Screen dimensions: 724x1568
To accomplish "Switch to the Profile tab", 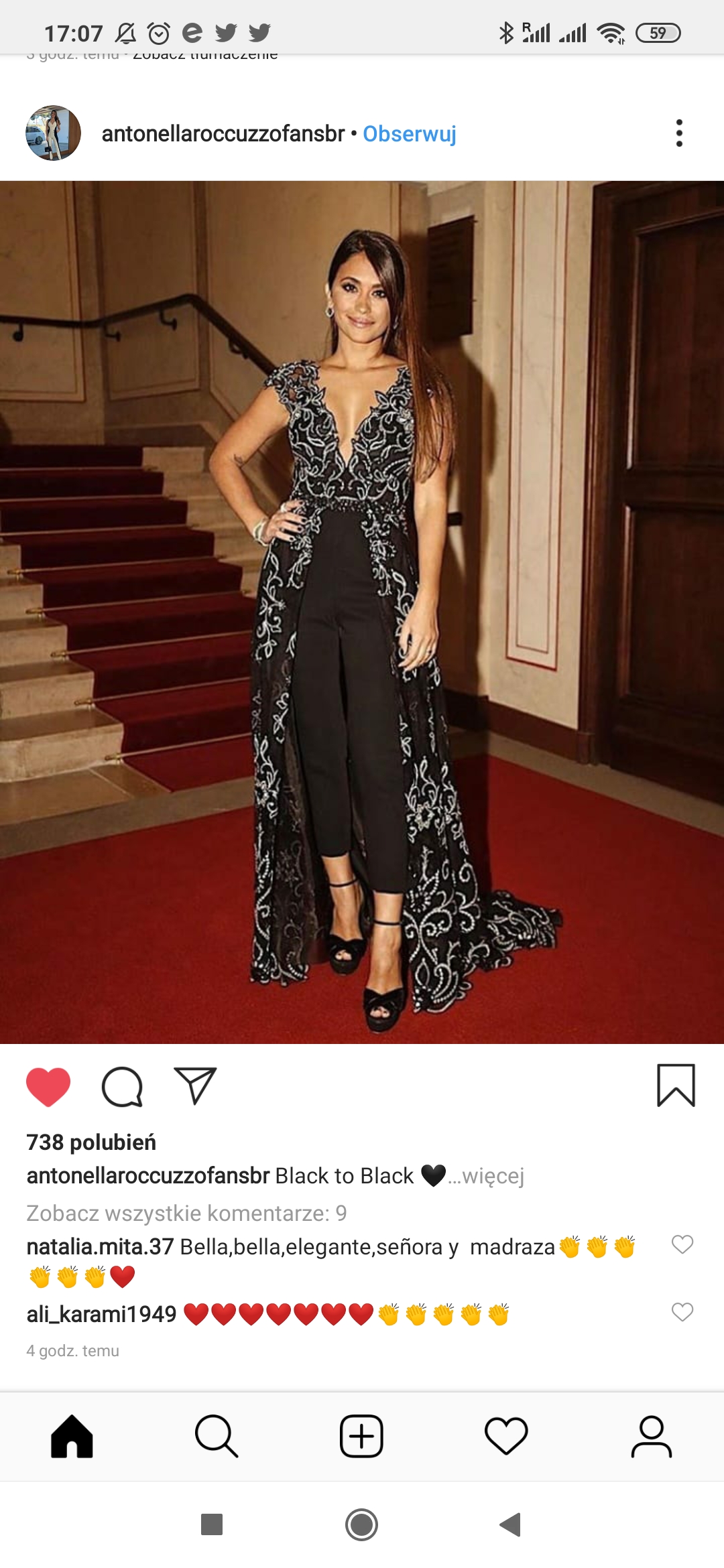I will tap(651, 1436).
